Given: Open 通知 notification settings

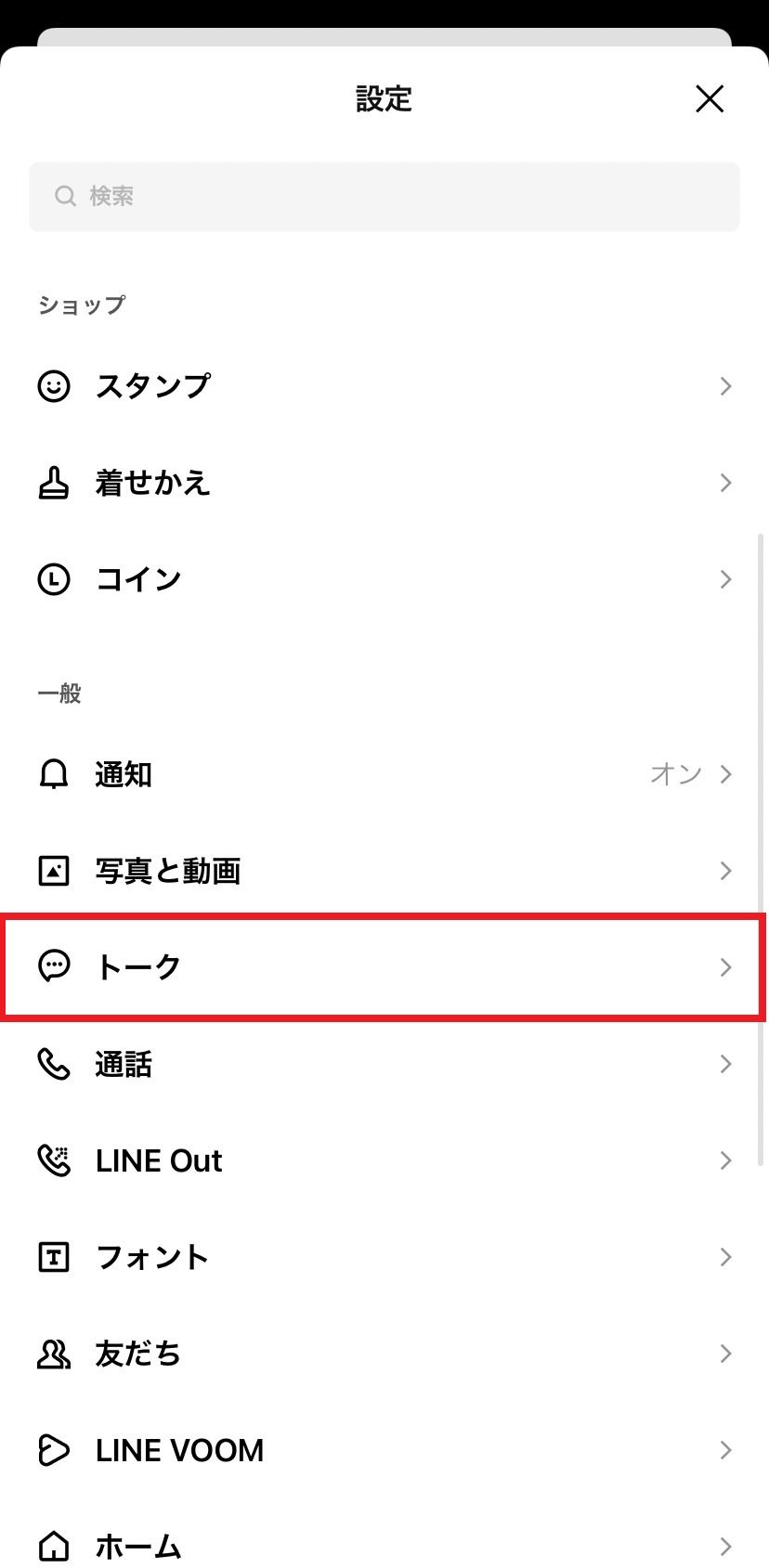Looking at the screenshot, I should (384, 774).
